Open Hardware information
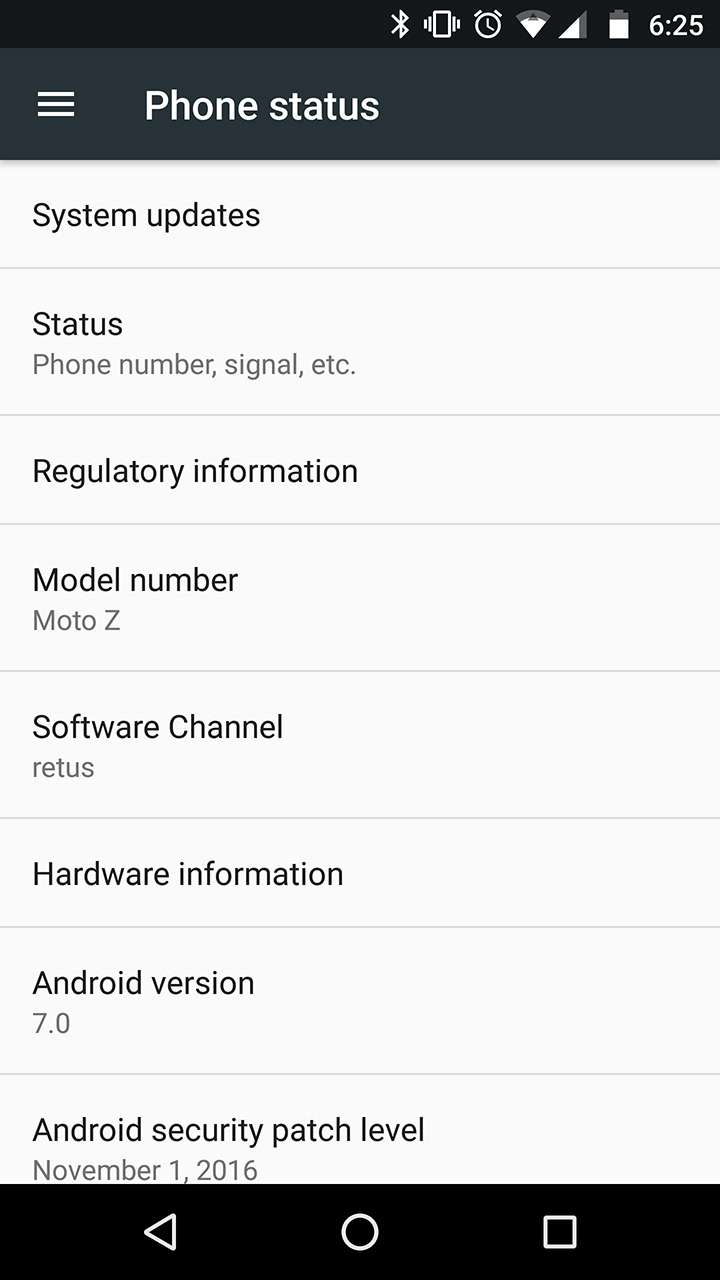The height and width of the screenshot is (1280, 720). (360, 873)
